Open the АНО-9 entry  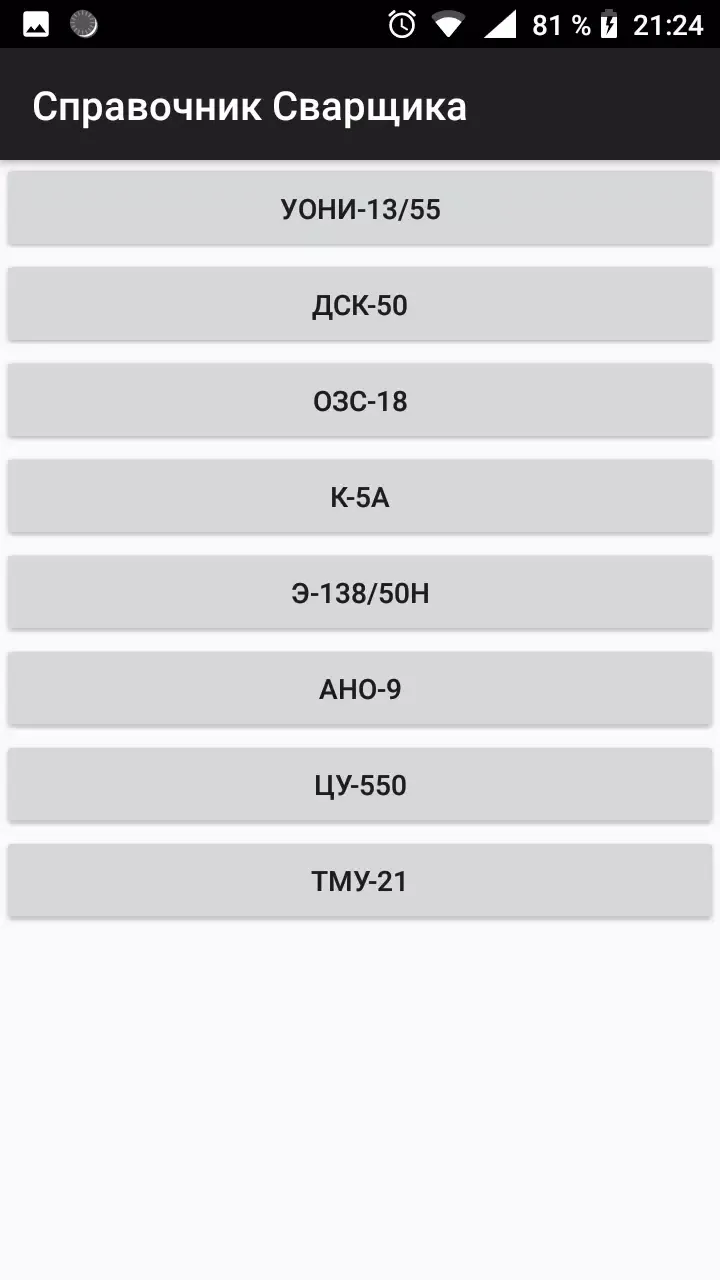pos(360,689)
